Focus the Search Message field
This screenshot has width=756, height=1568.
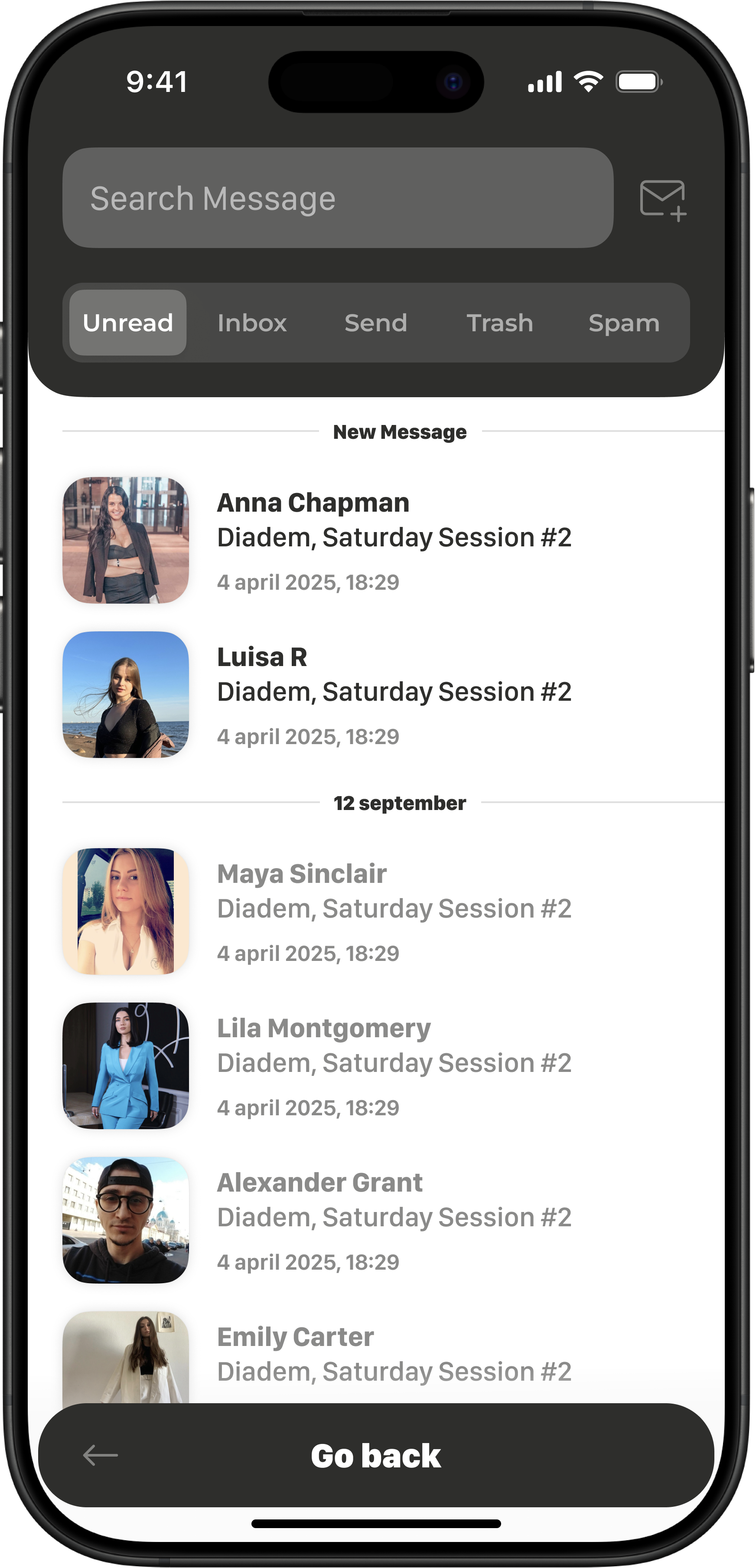coord(337,198)
